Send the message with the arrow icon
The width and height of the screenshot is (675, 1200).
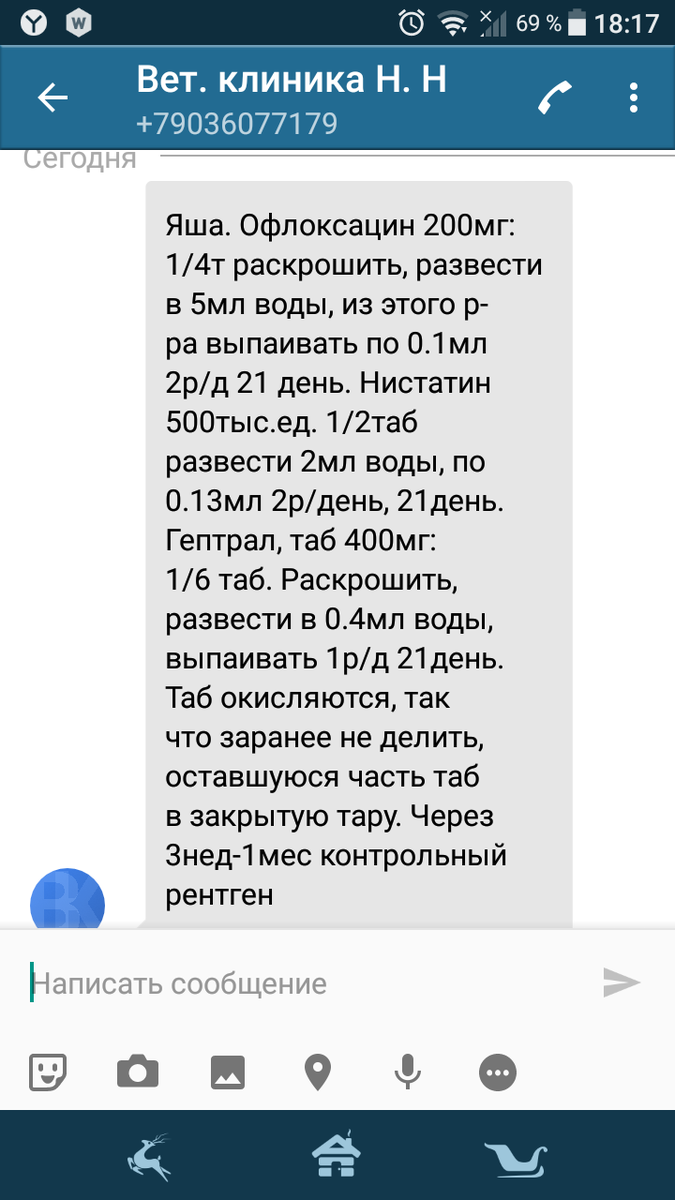[621, 983]
